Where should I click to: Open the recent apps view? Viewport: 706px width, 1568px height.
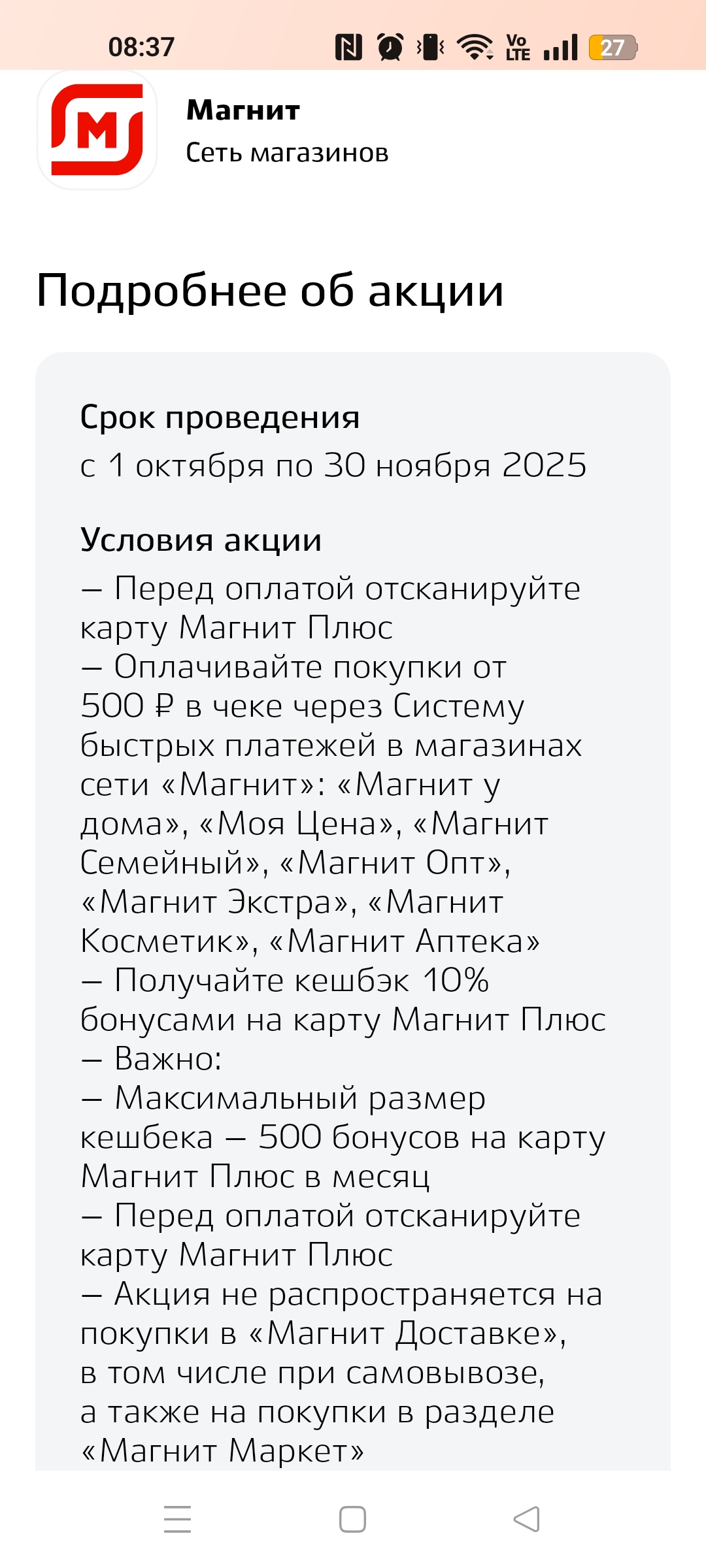click(x=178, y=1519)
